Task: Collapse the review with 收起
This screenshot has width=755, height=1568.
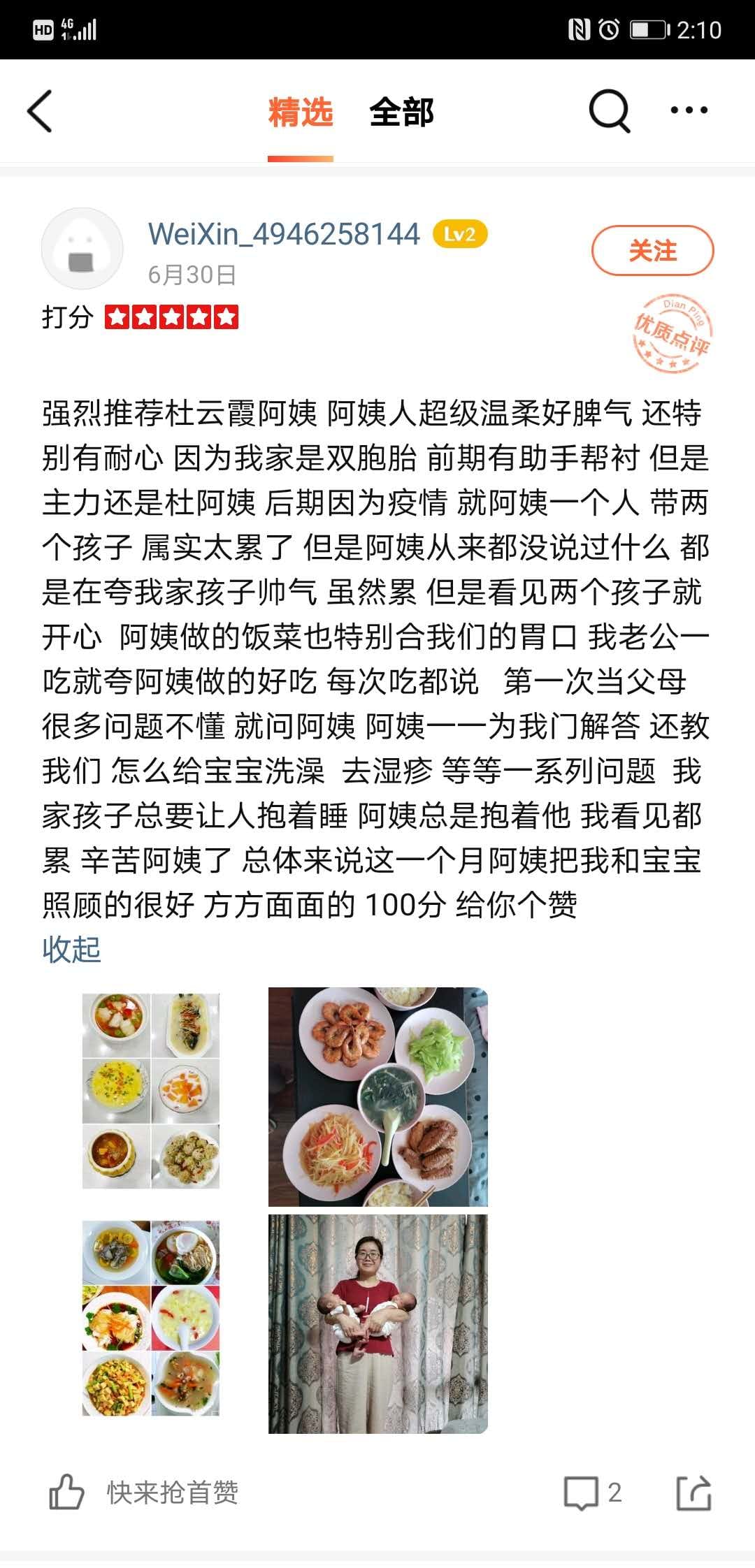Action: (71, 949)
